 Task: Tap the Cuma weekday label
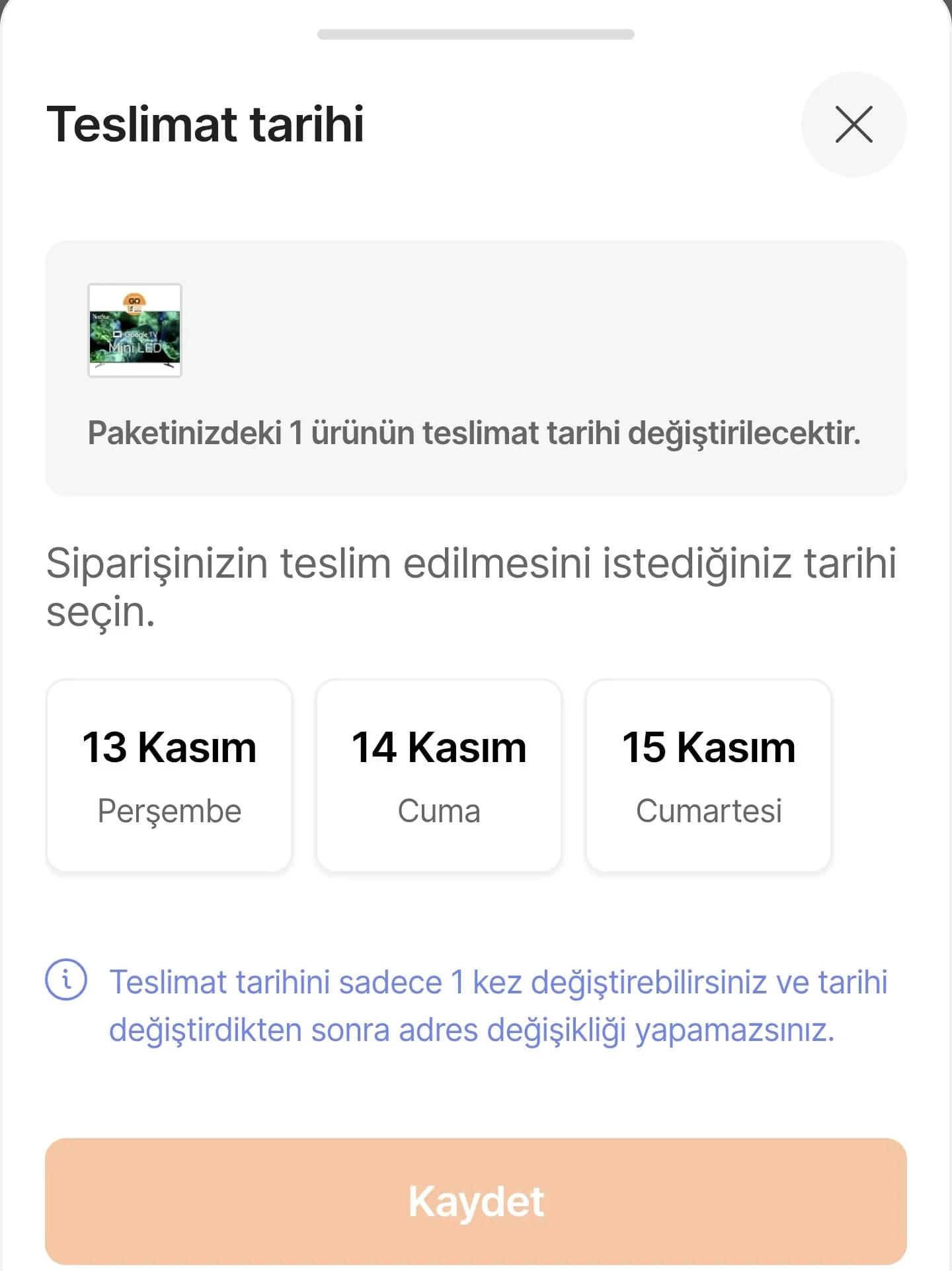(438, 811)
